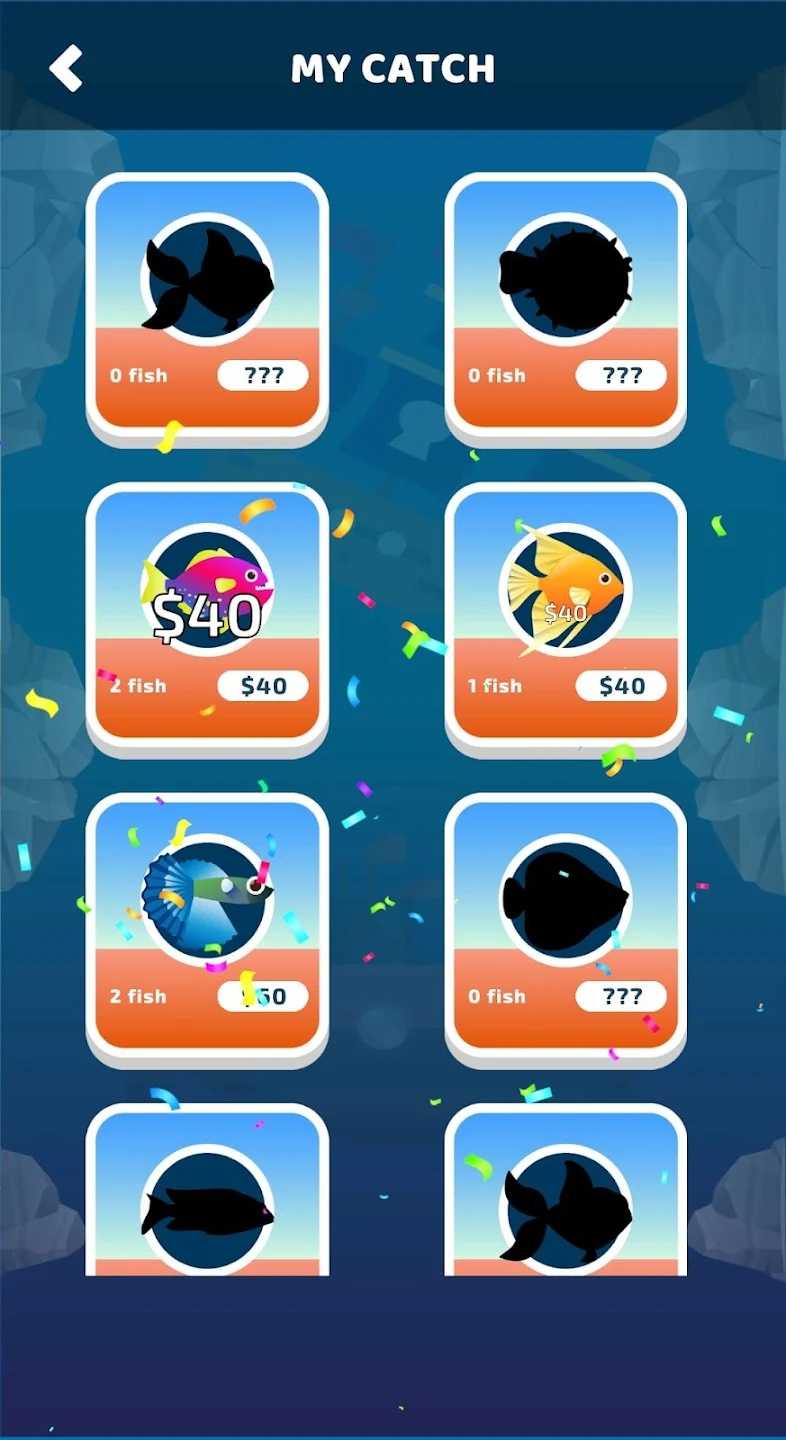Select the blue betta fish card
This screenshot has width=786, height=1440.
207,927
